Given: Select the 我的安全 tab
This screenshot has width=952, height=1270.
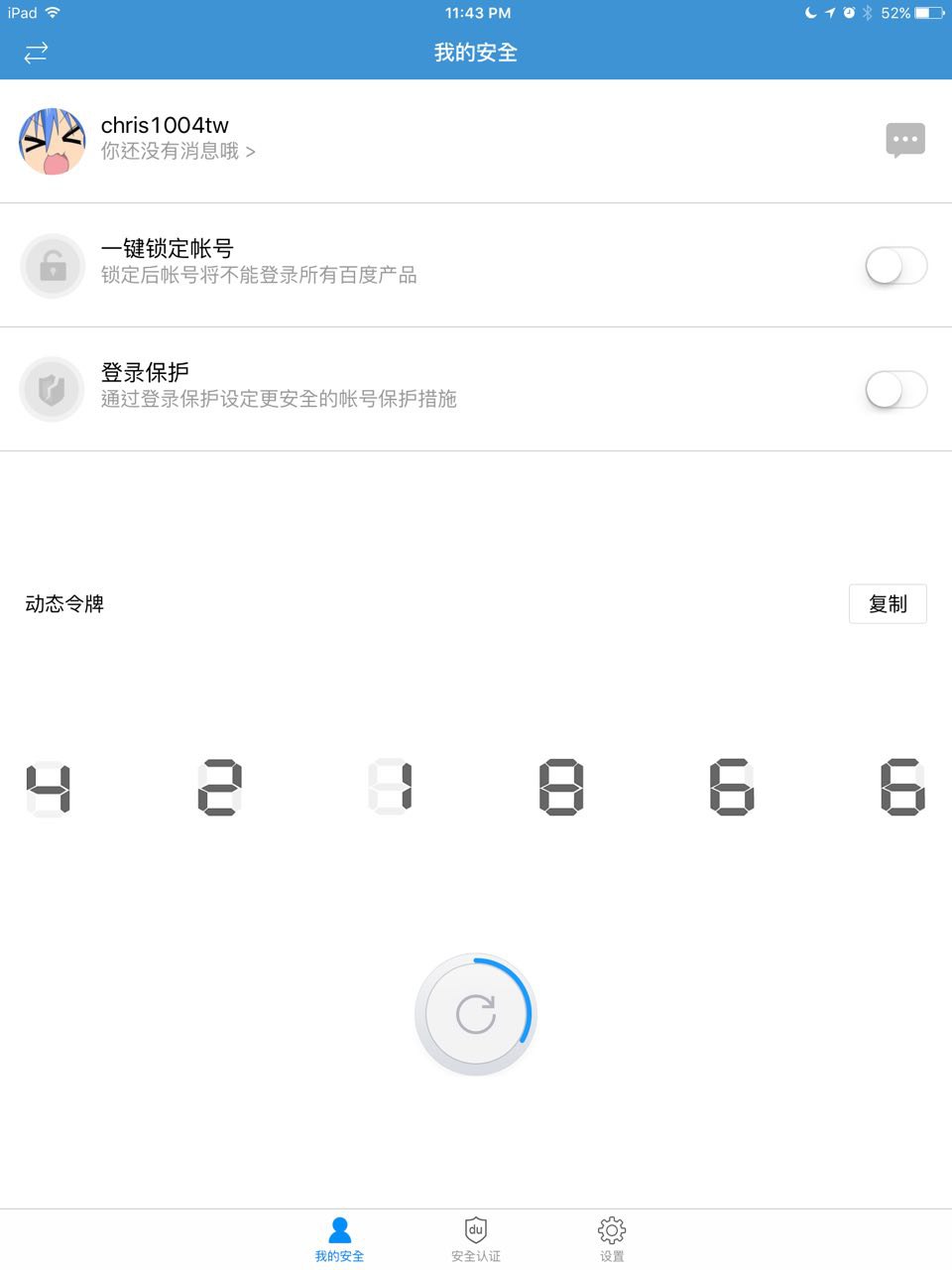Looking at the screenshot, I should (339, 1239).
